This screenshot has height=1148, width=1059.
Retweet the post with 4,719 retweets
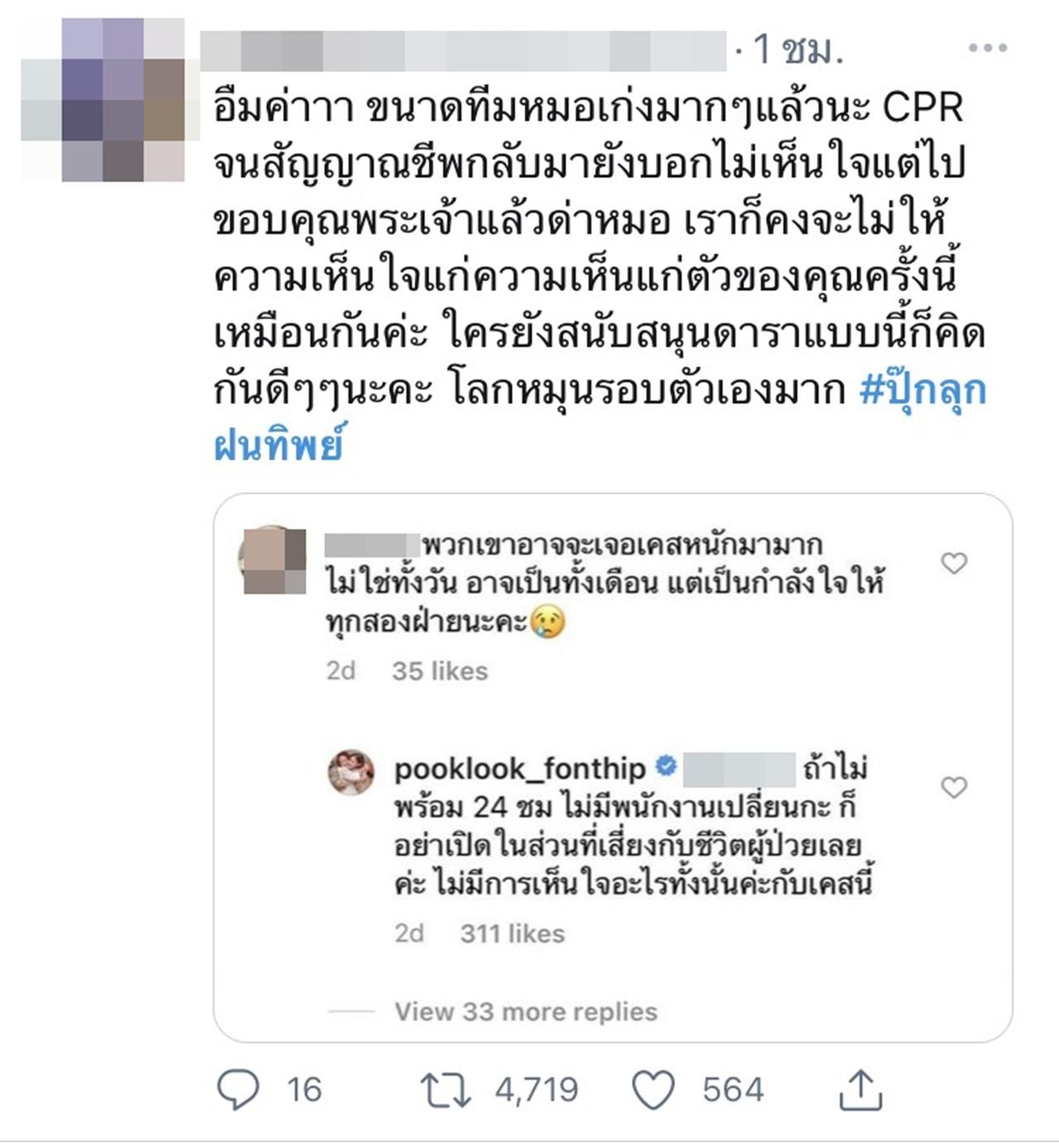coord(447,1089)
